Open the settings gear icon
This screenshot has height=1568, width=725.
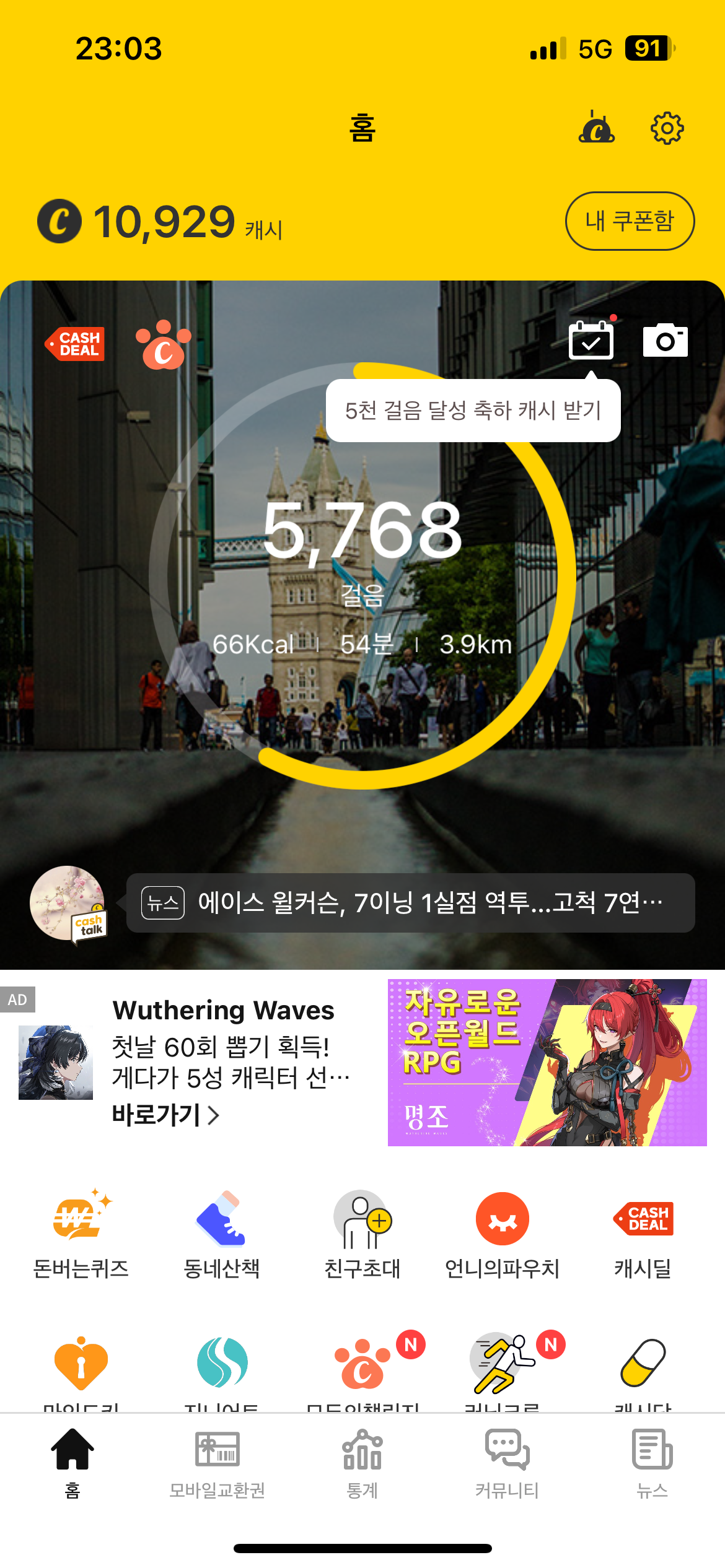tap(667, 128)
